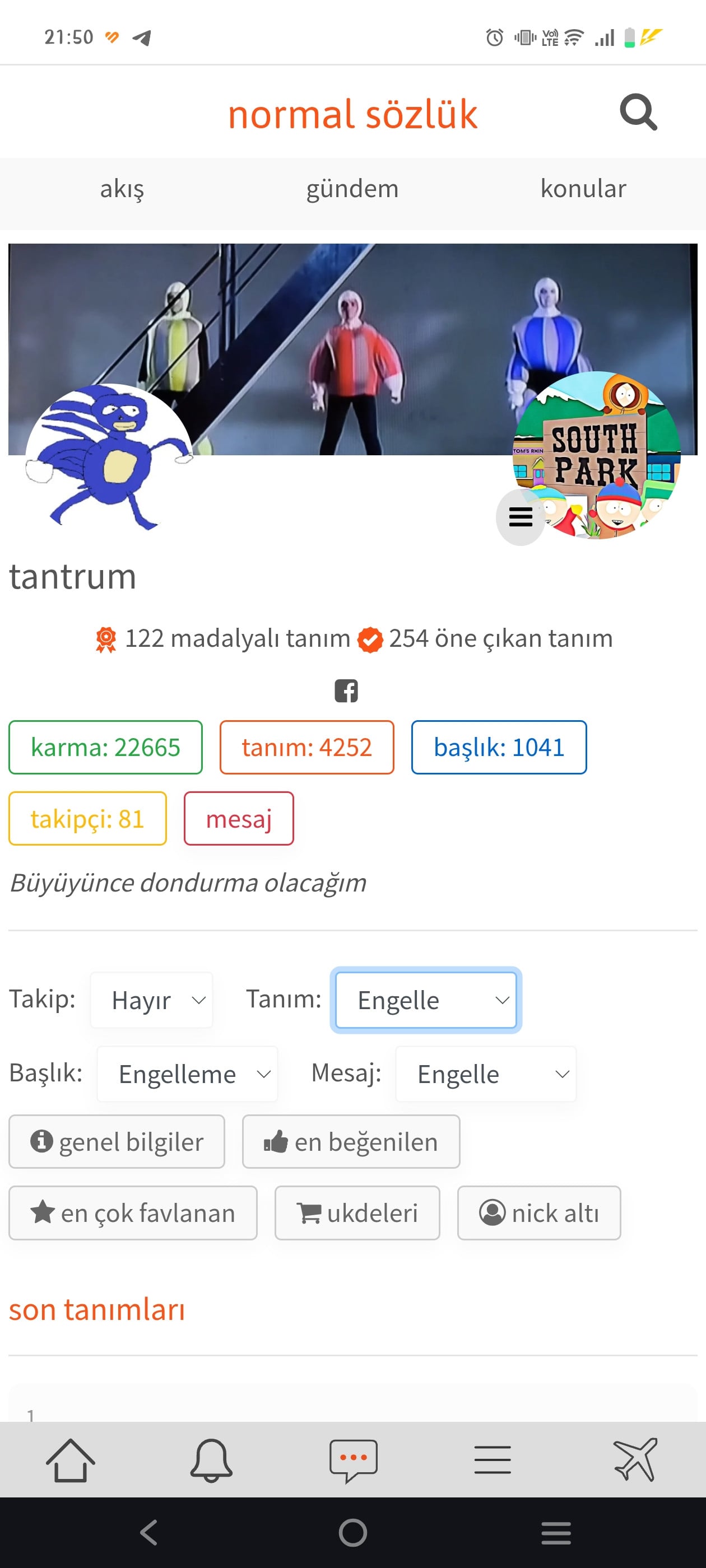View the takipçi: 81 followers
Viewport: 706px width, 1568px height.
[87, 819]
